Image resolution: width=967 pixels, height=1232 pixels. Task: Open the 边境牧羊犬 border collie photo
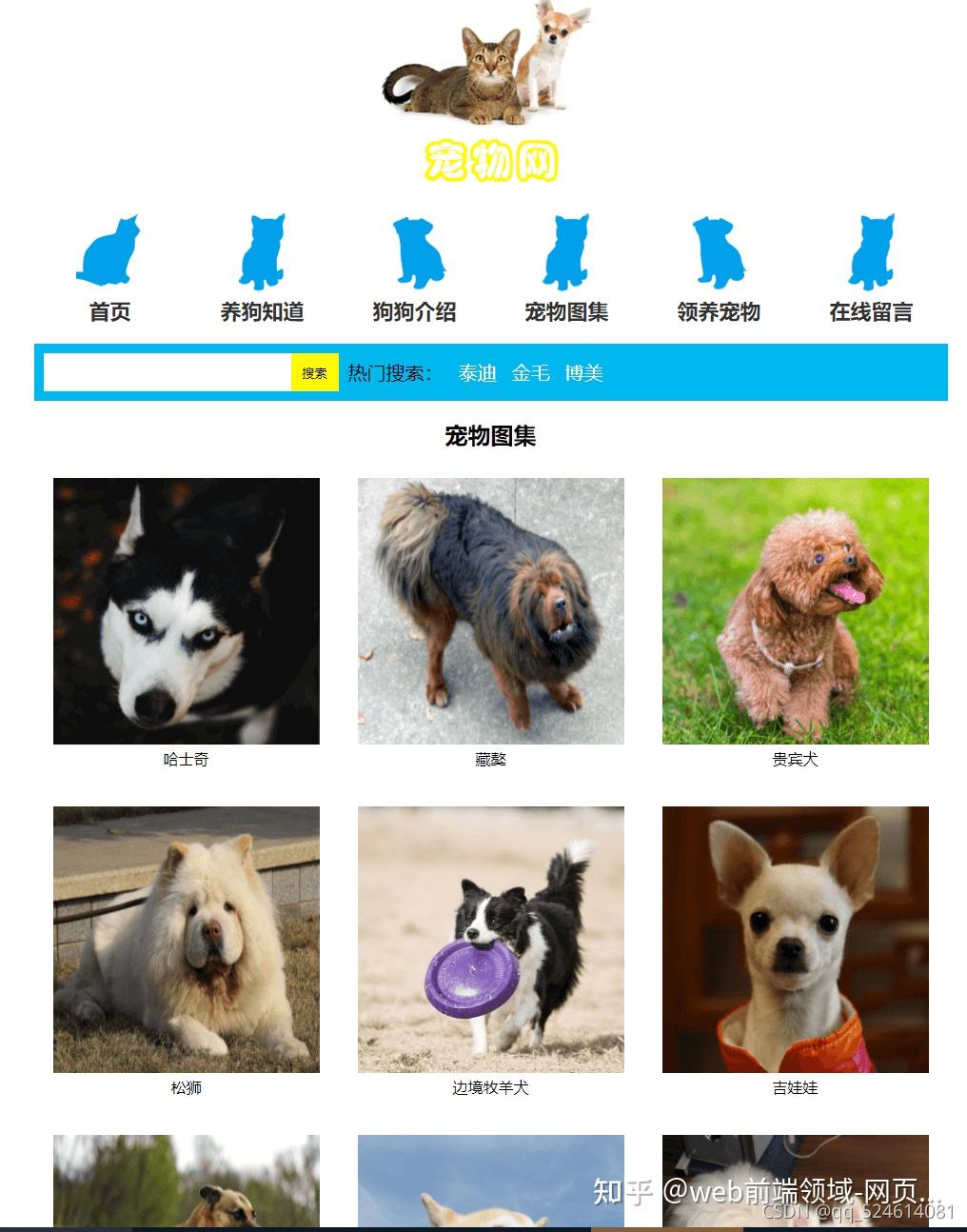click(491, 939)
